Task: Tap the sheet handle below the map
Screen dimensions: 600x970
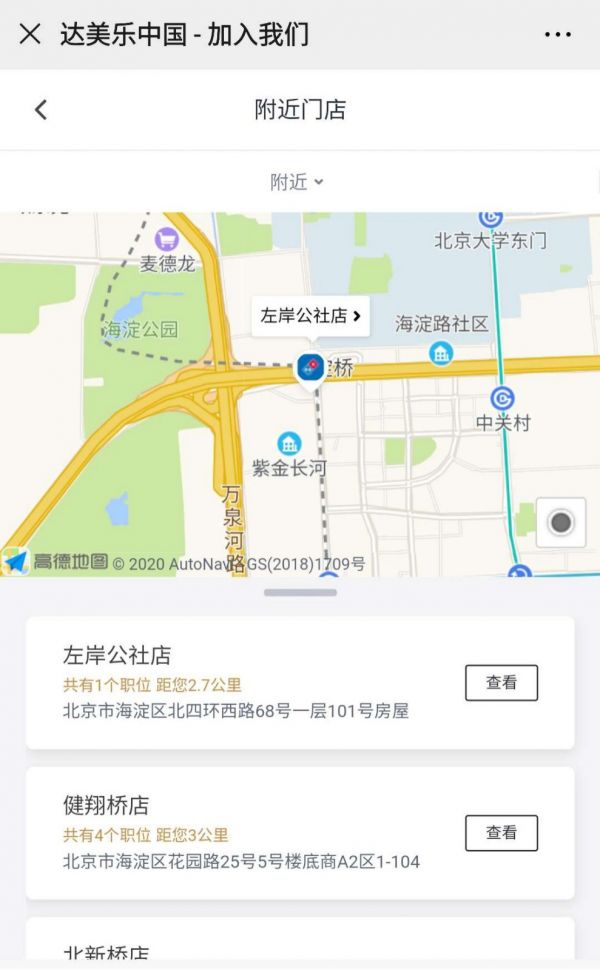Action: click(300, 593)
